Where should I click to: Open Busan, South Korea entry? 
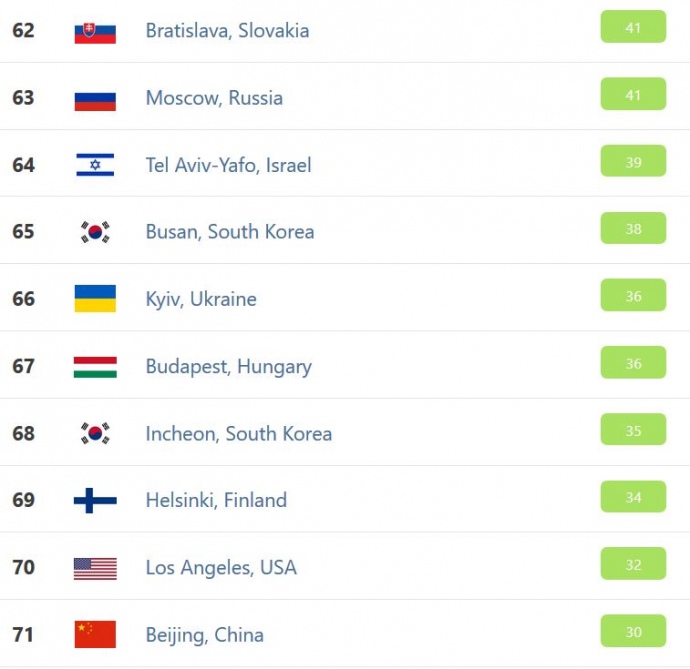point(230,232)
